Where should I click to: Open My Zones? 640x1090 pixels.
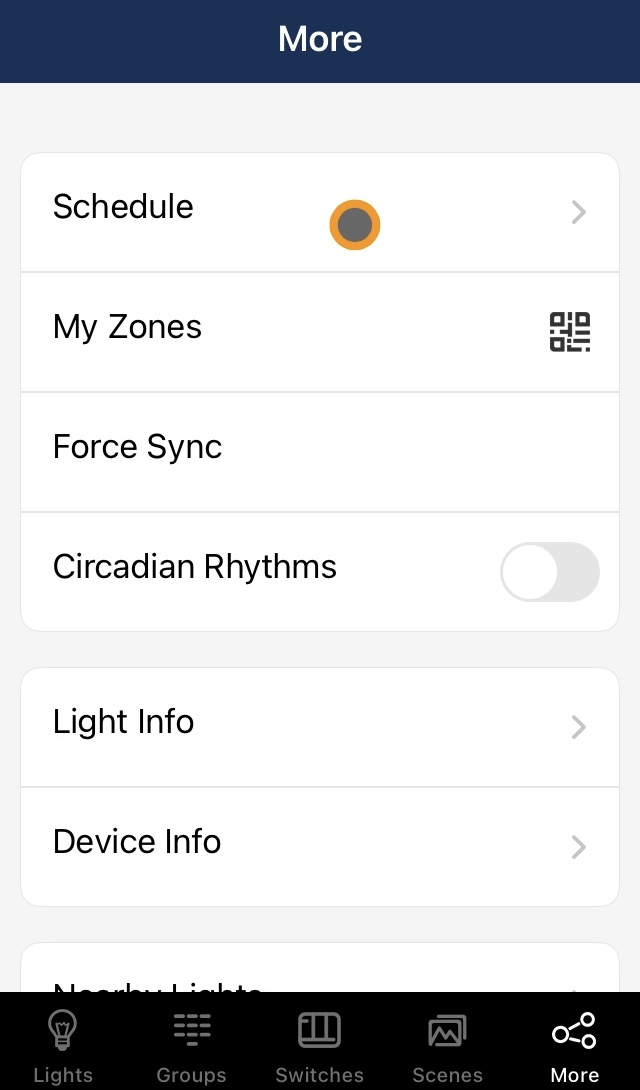click(x=320, y=332)
